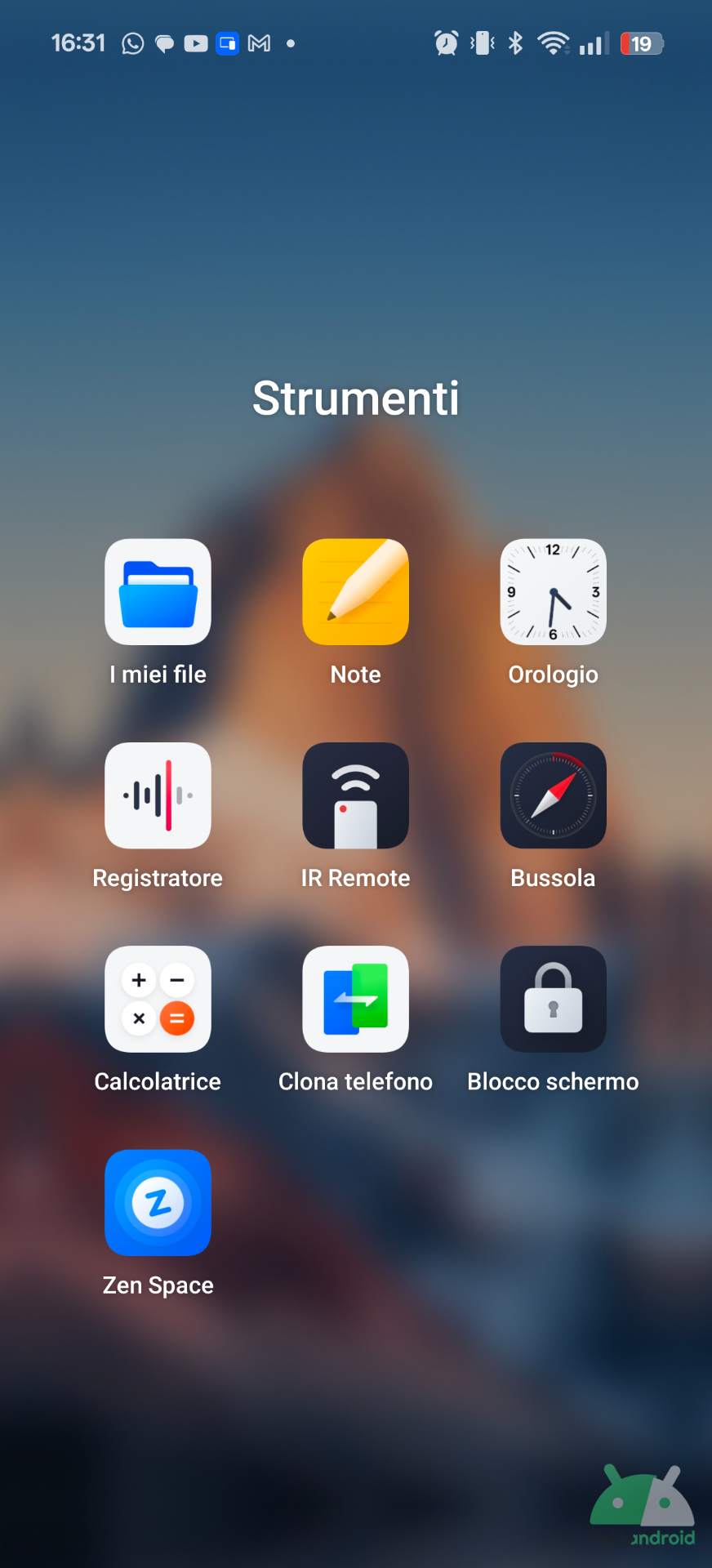Start the Registratore voice recorder
Screen dimensions: 712x1568
tap(158, 795)
